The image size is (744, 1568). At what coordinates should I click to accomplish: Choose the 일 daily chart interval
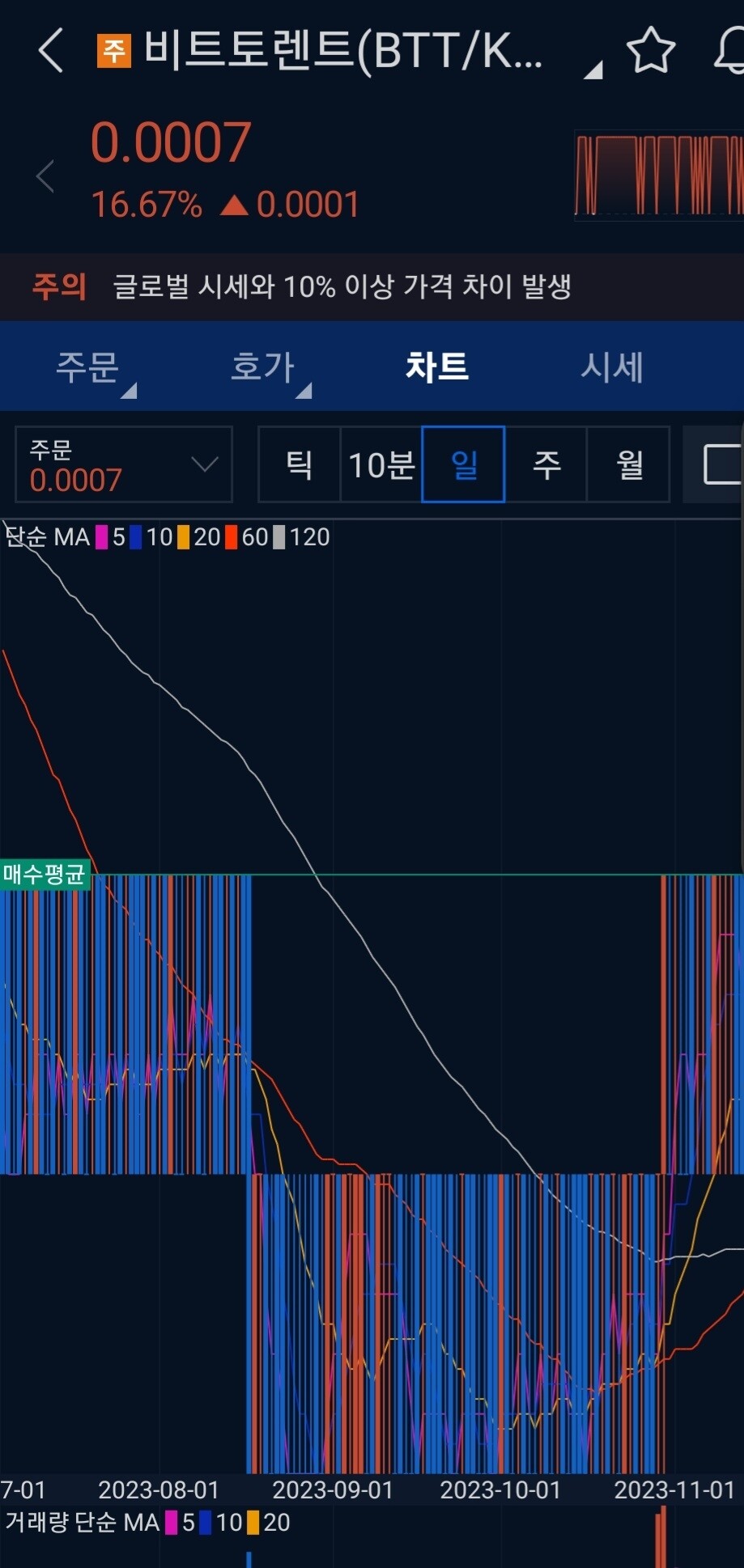tap(464, 465)
